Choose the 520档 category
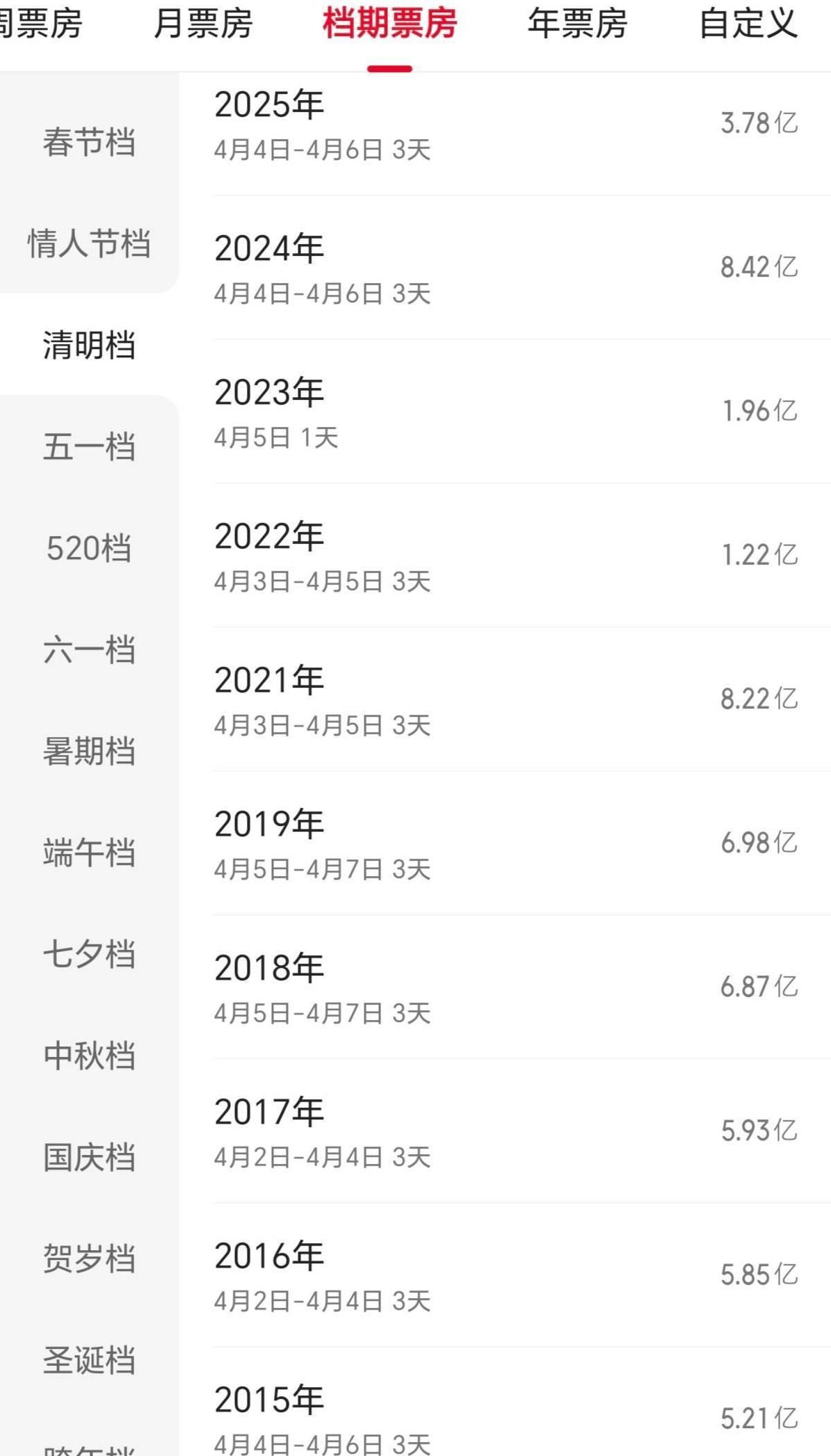 89,548
